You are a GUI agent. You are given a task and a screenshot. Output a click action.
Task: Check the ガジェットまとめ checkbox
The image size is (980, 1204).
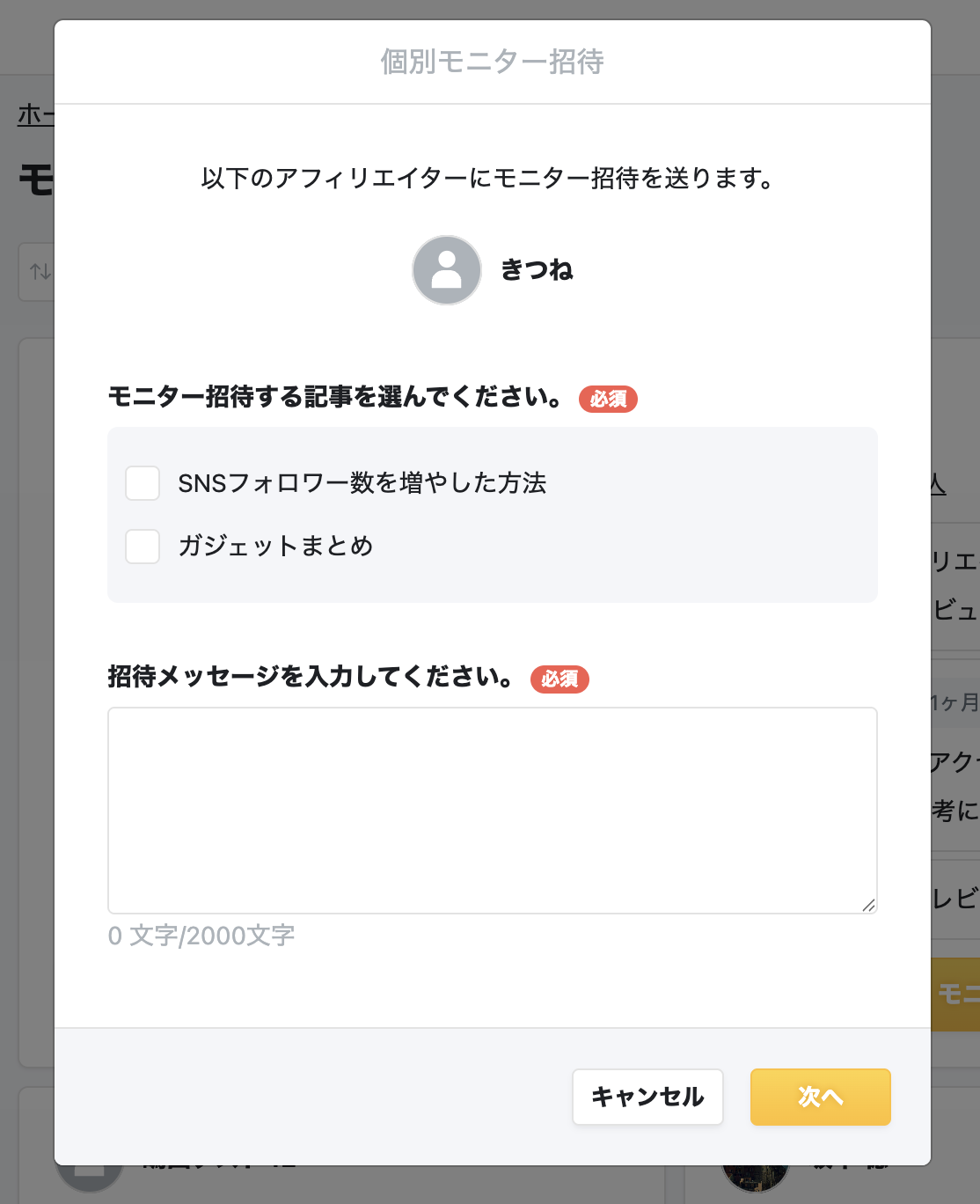coord(142,547)
